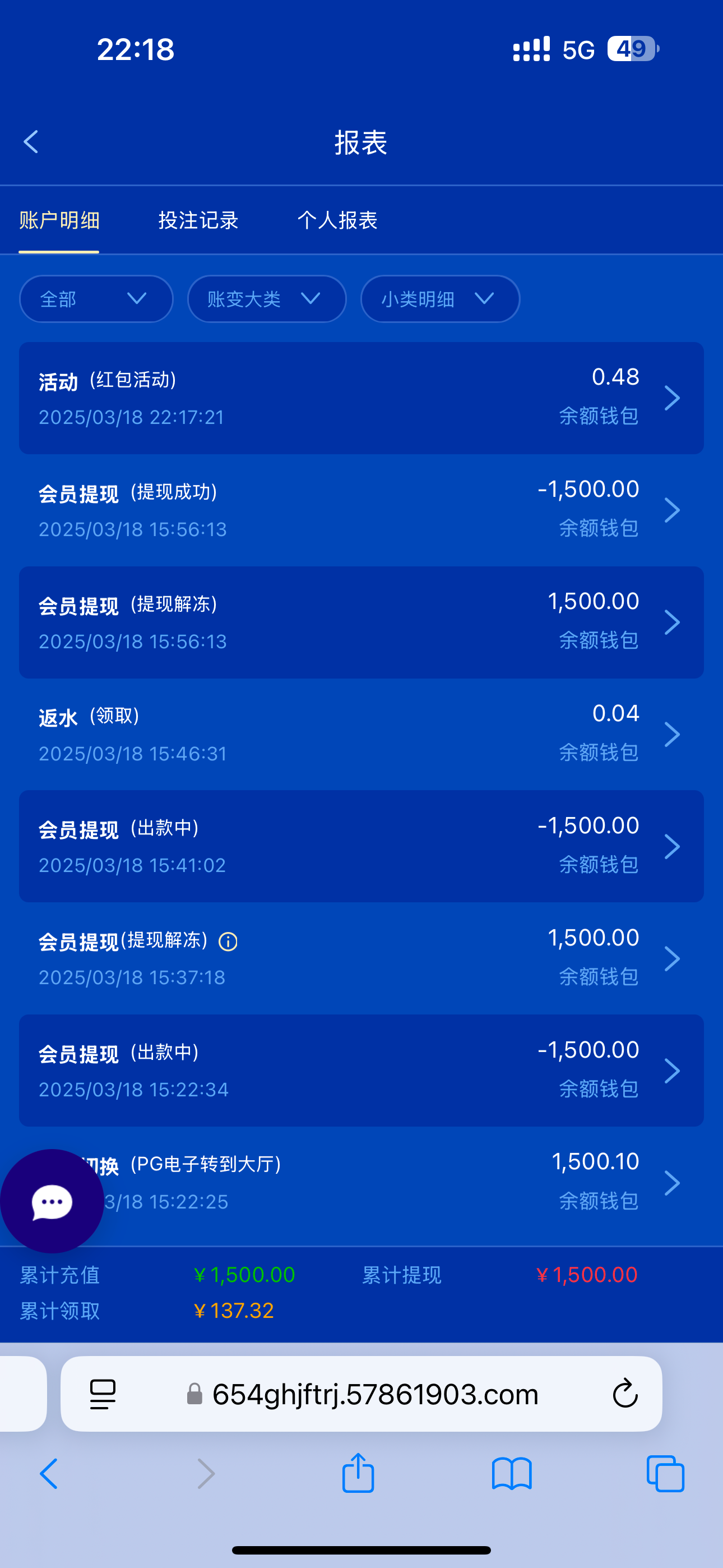
Task: Open the 账变大类 dropdown
Action: coord(267,299)
